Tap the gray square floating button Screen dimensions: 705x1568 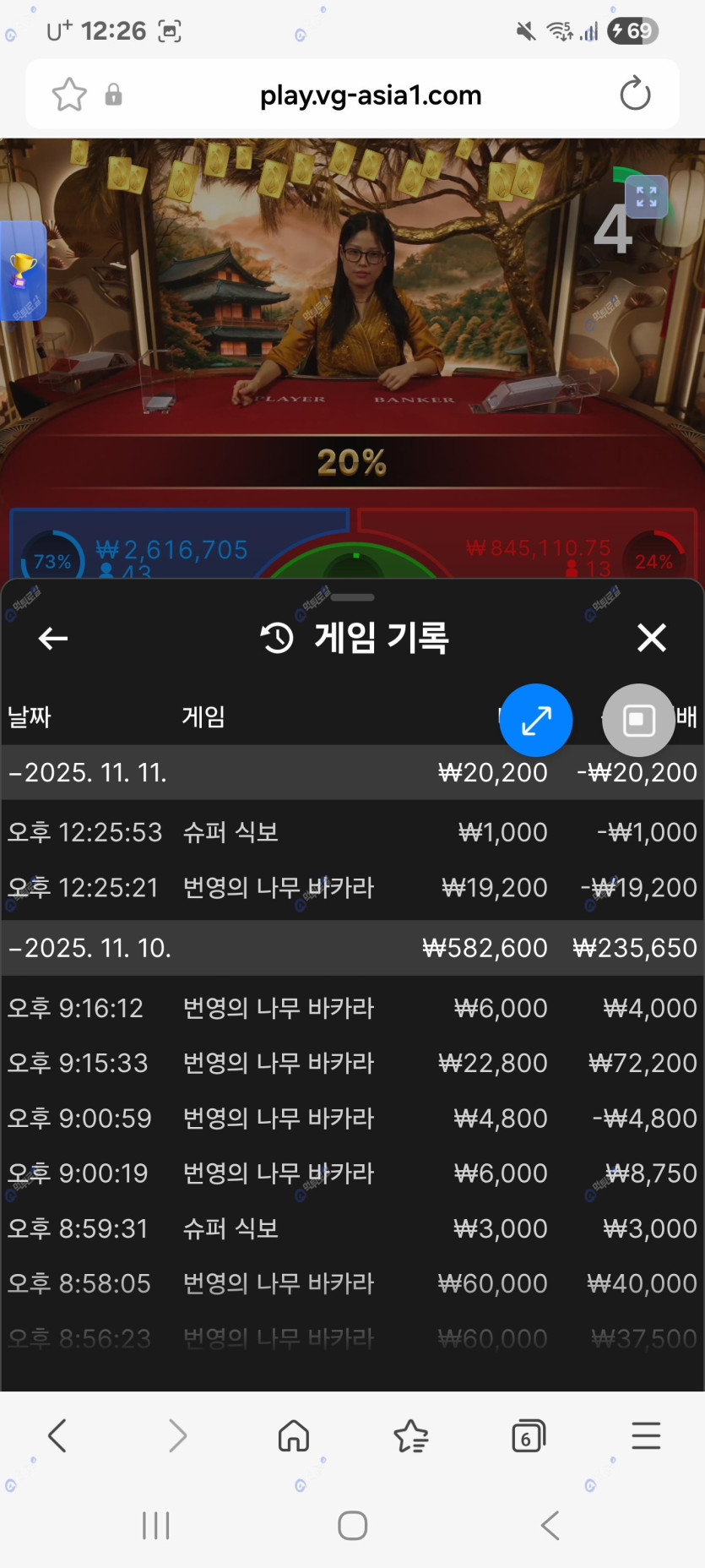pos(638,720)
